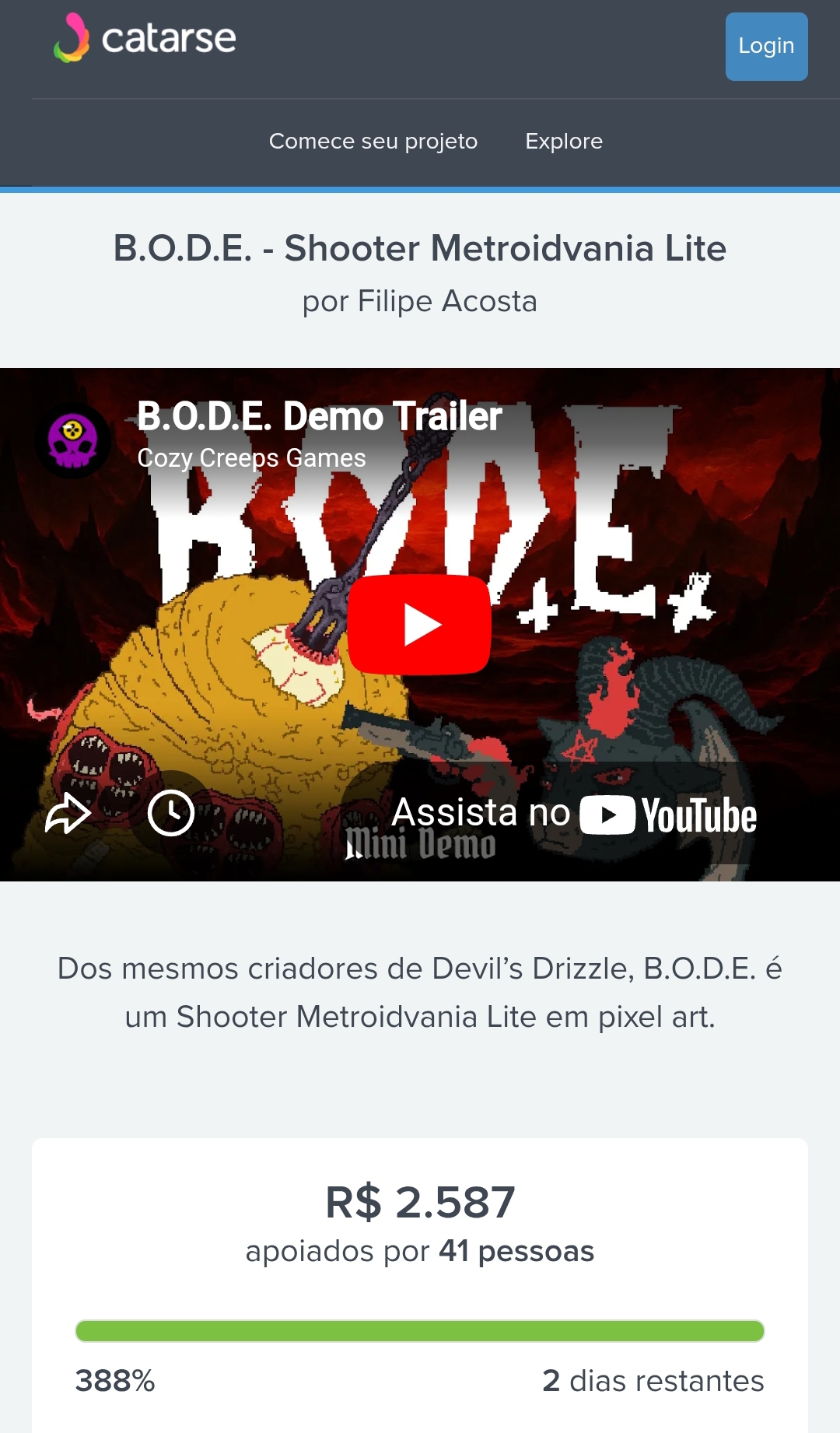The width and height of the screenshot is (840, 1433).
Task: Open Assista no YouTube link
Action: tap(573, 814)
